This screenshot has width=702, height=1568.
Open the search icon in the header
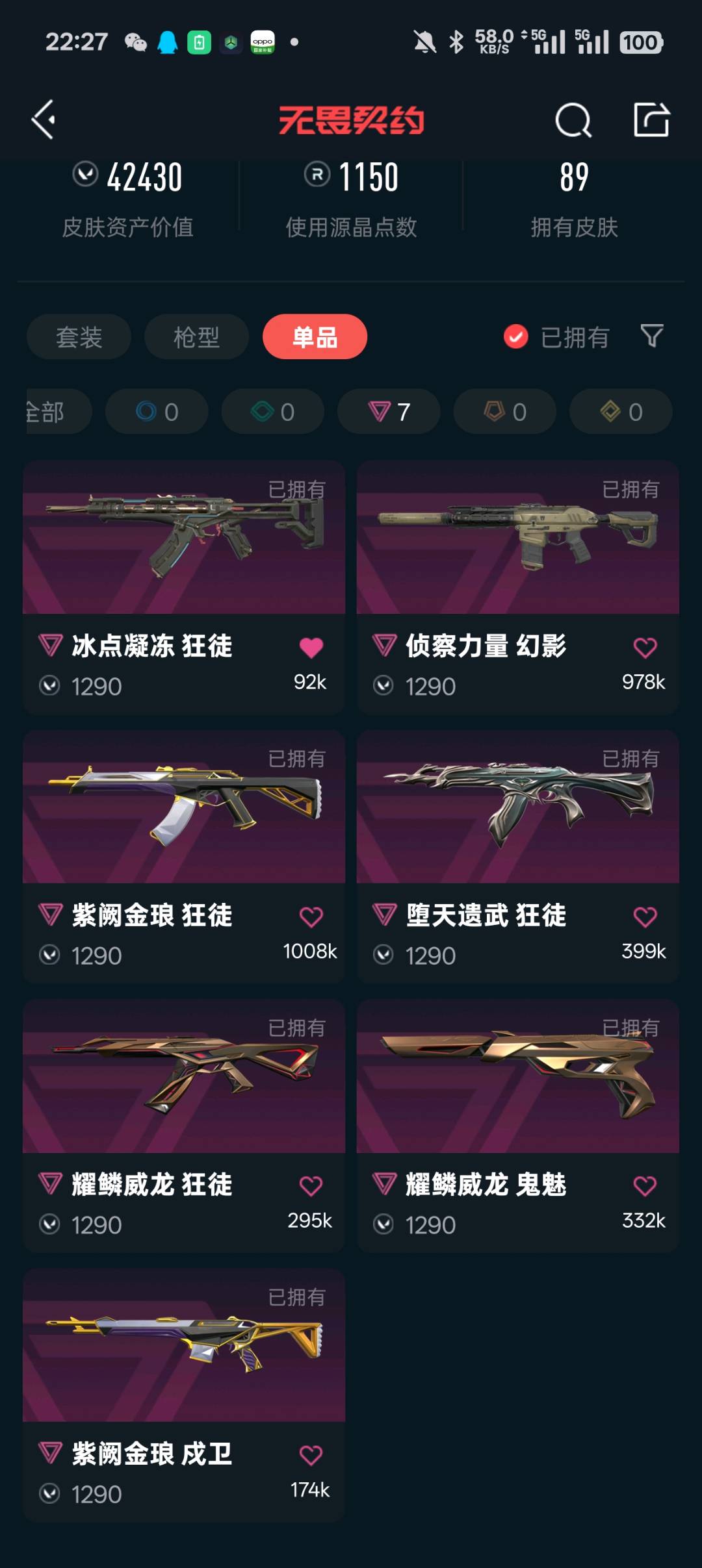point(573,120)
